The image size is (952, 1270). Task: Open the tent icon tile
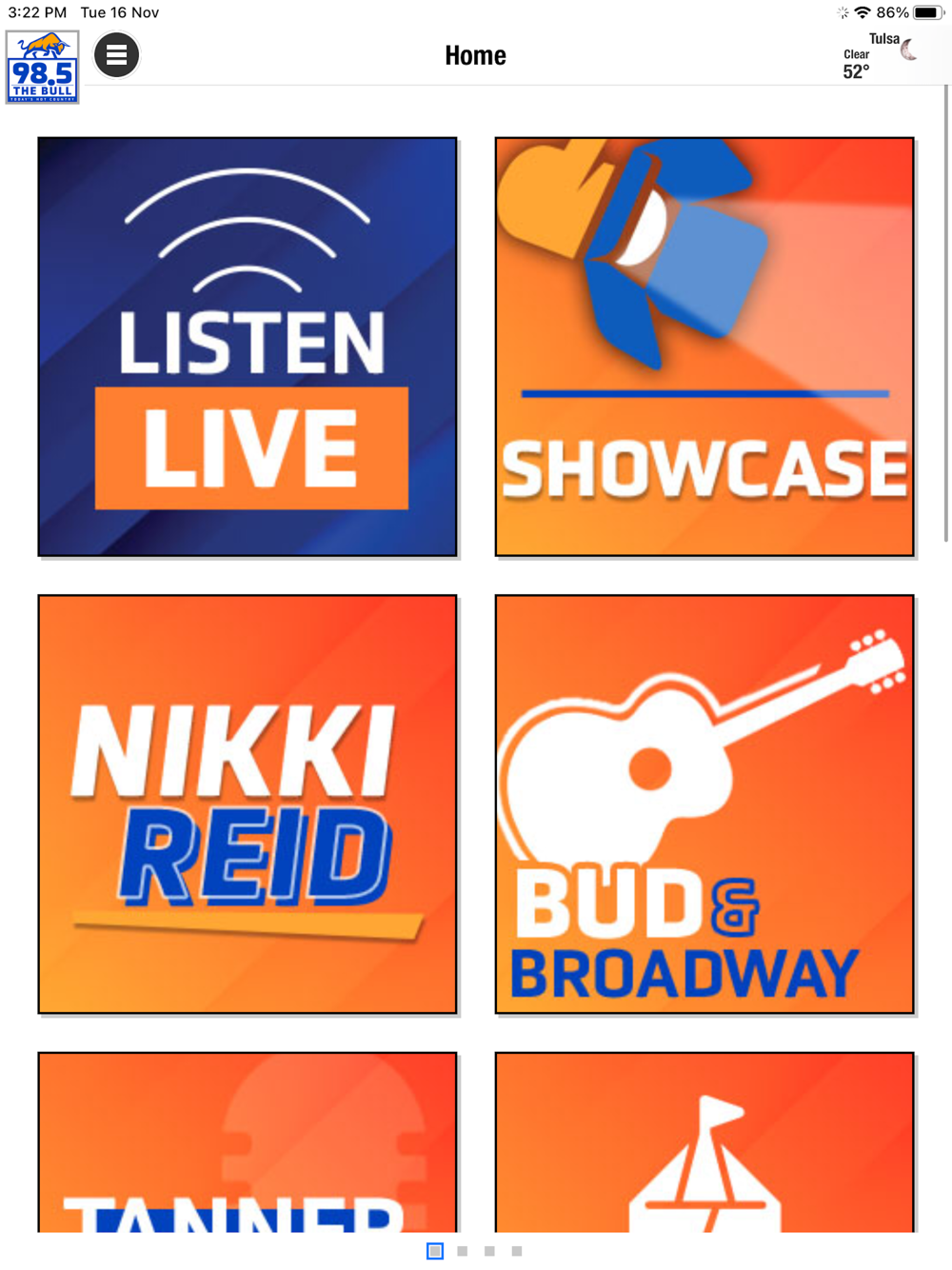click(704, 1142)
